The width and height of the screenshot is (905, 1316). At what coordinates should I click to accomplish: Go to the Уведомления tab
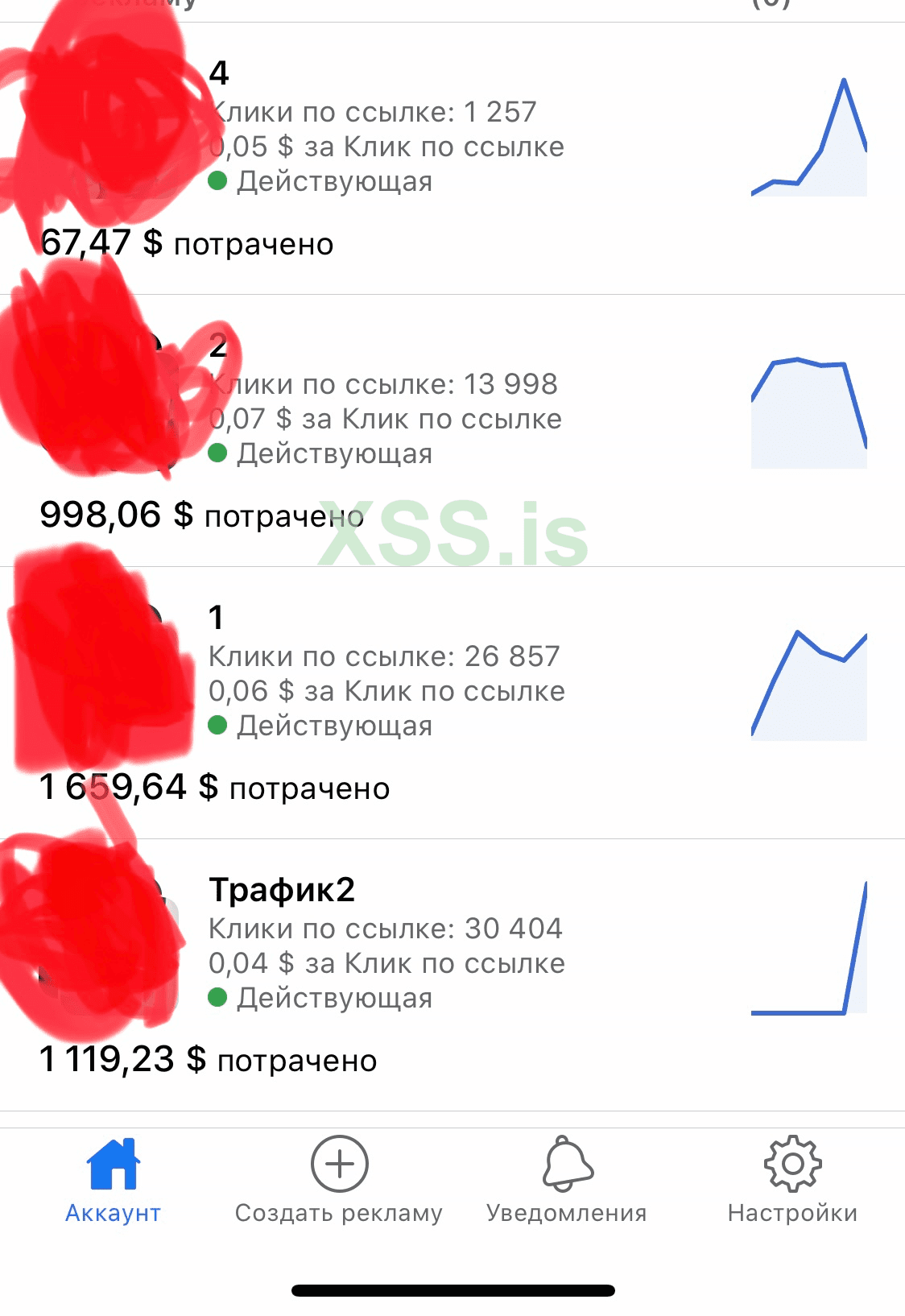point(567,1181)
